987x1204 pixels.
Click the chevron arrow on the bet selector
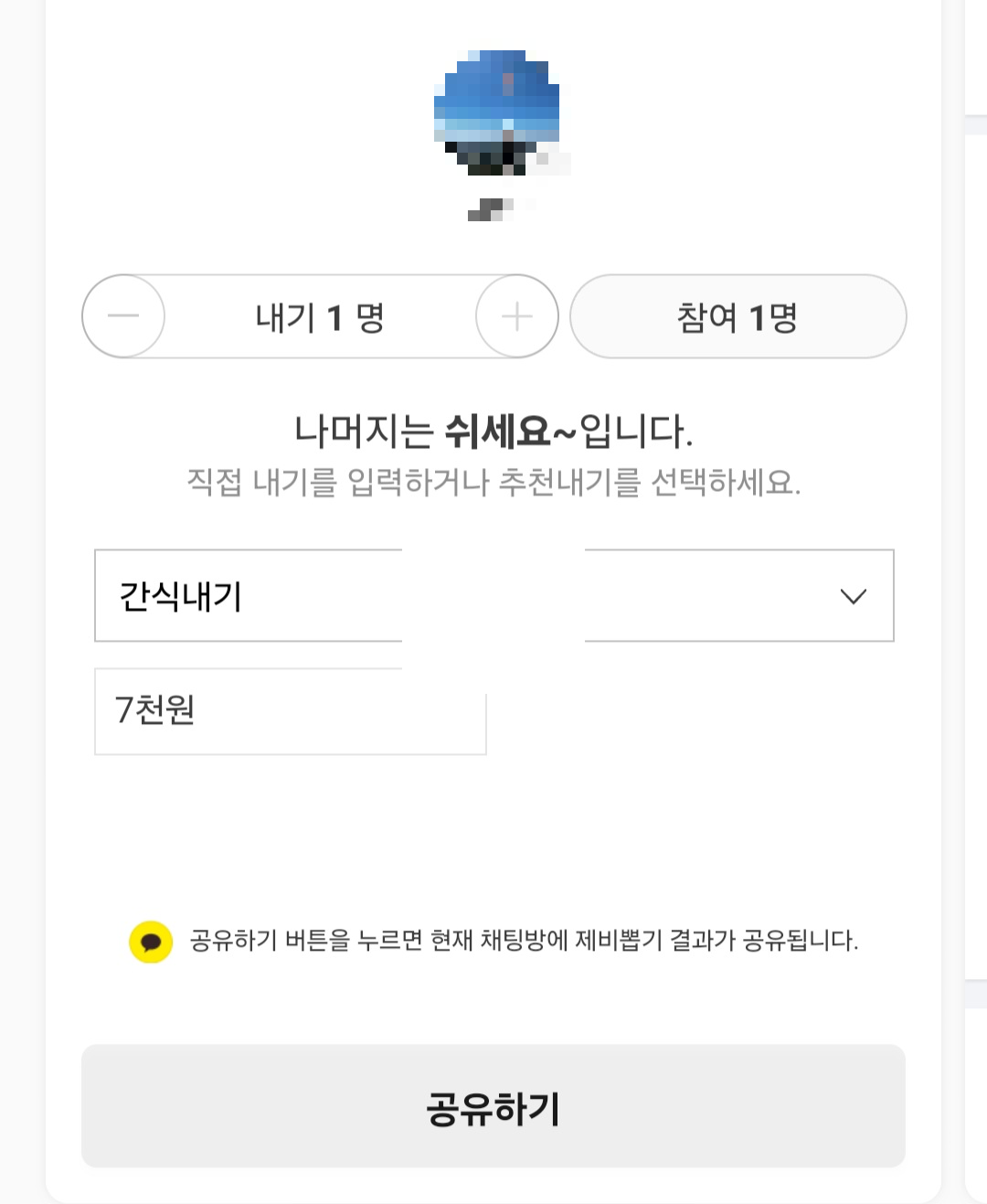click(x=853, y=596)
